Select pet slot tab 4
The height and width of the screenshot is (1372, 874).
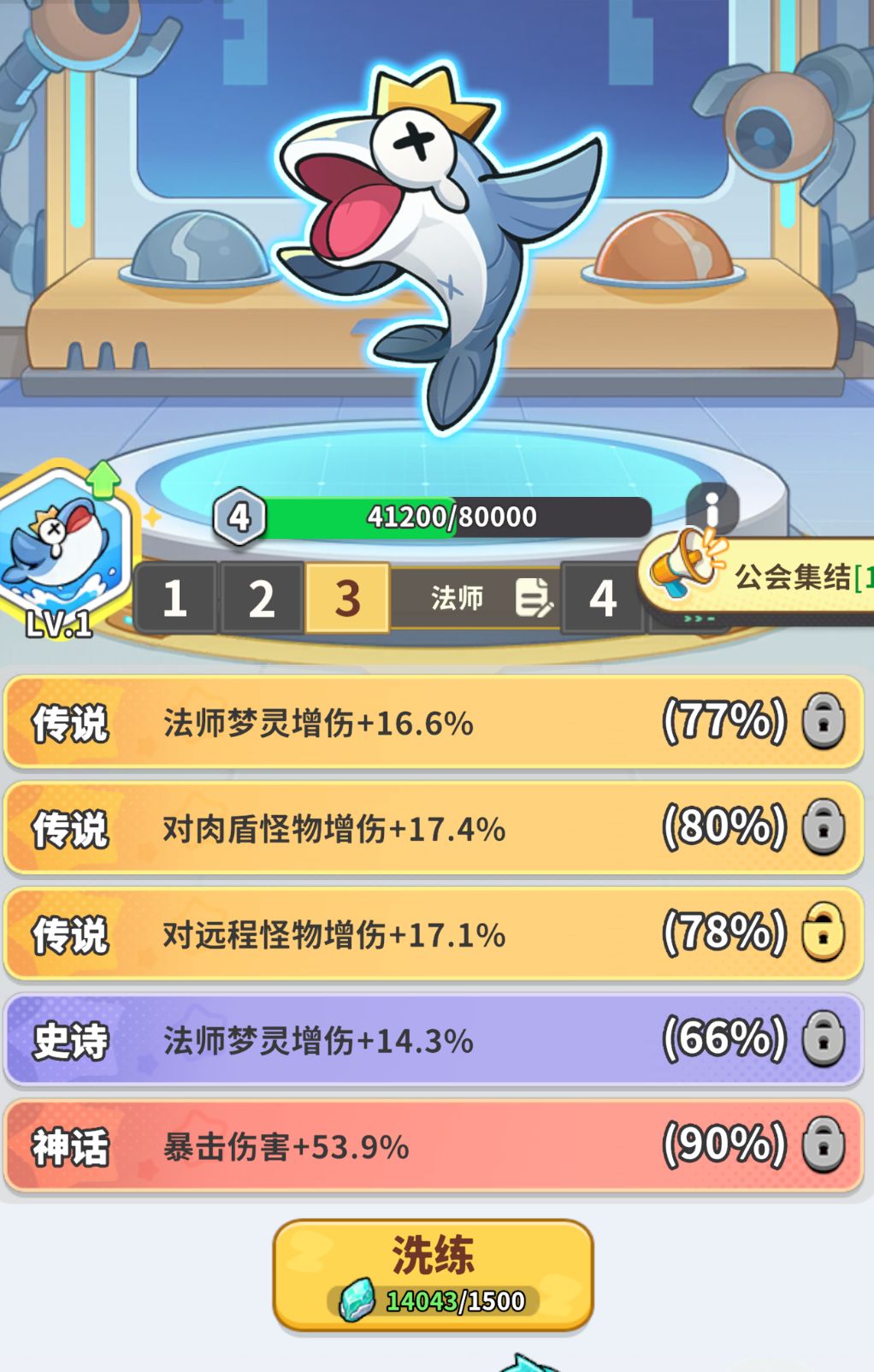click(605, 599)
